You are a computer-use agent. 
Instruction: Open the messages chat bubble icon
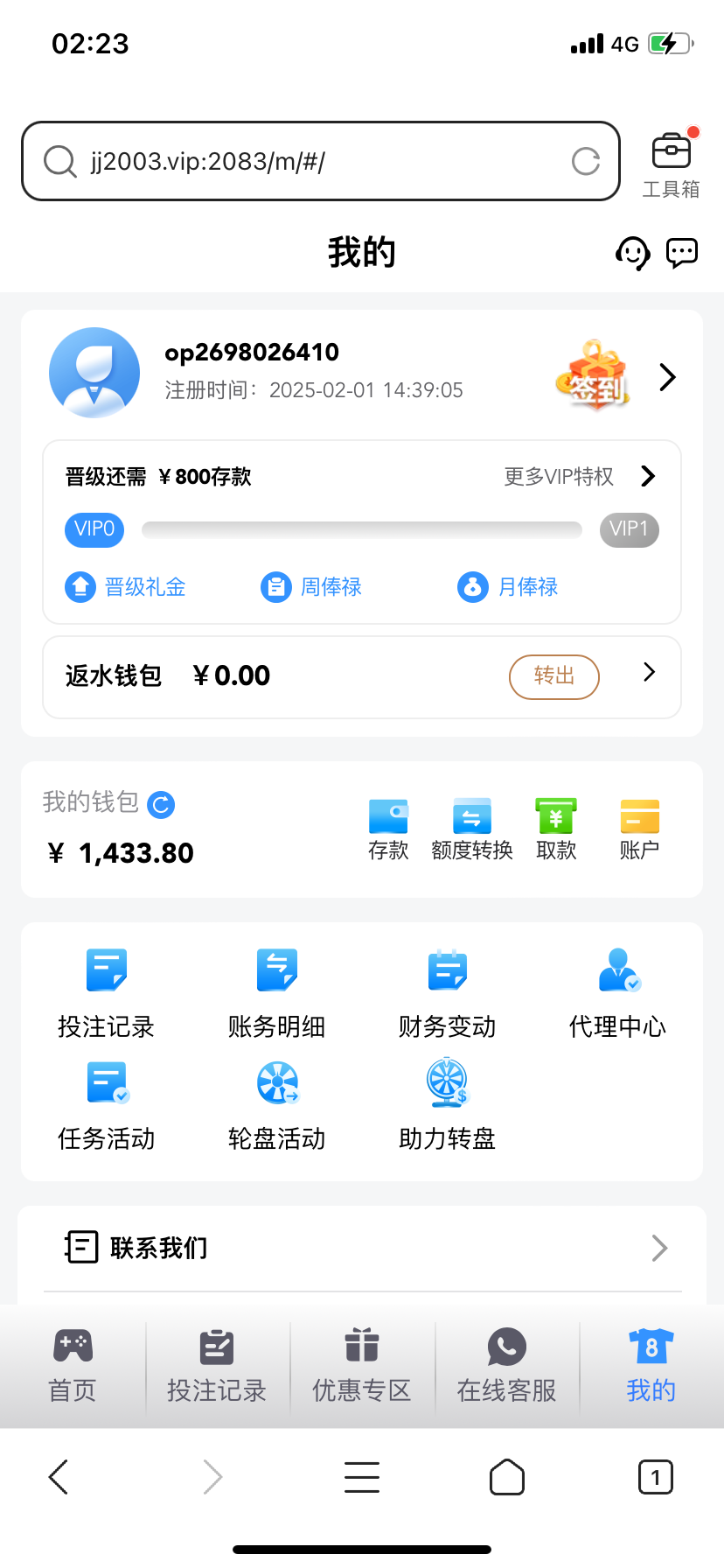click(682, 253)
